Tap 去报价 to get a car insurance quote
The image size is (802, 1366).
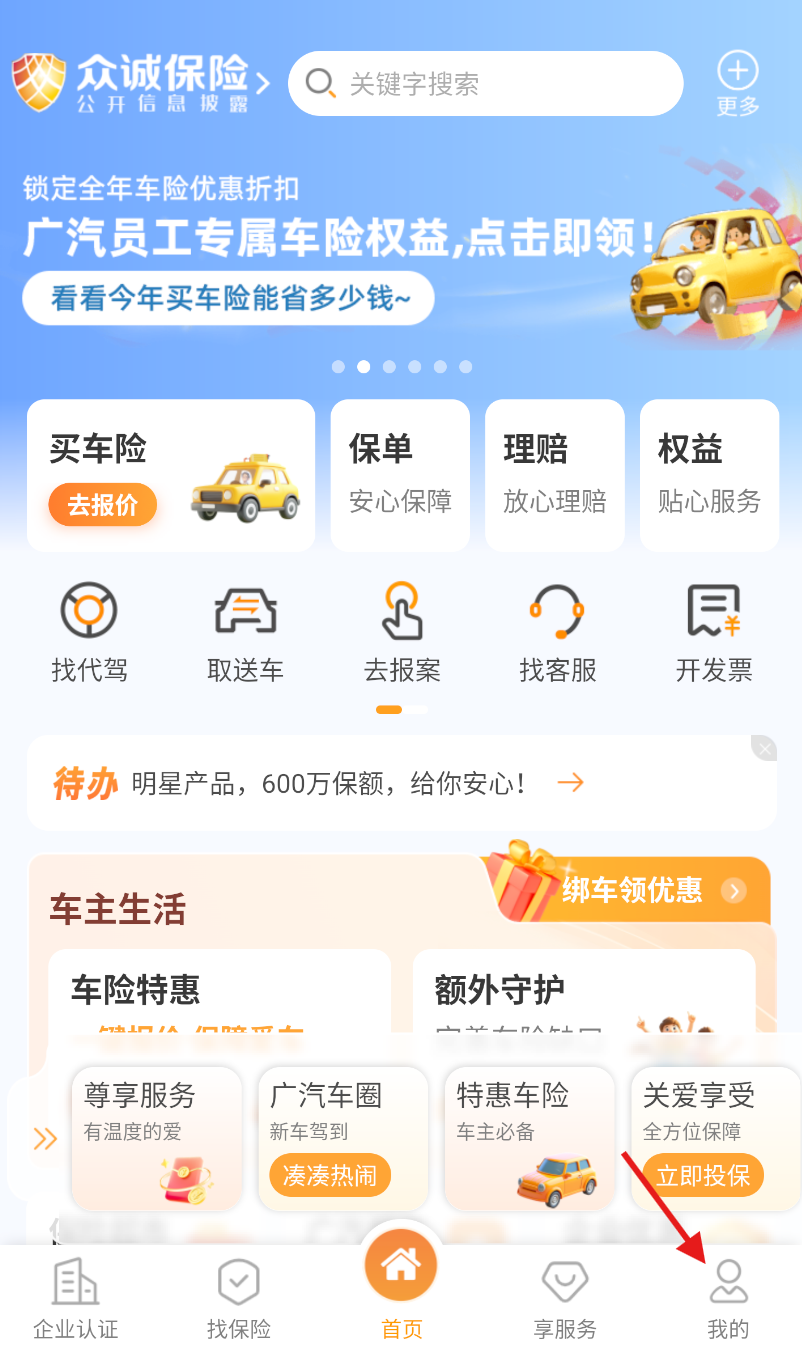click(103, 505)
